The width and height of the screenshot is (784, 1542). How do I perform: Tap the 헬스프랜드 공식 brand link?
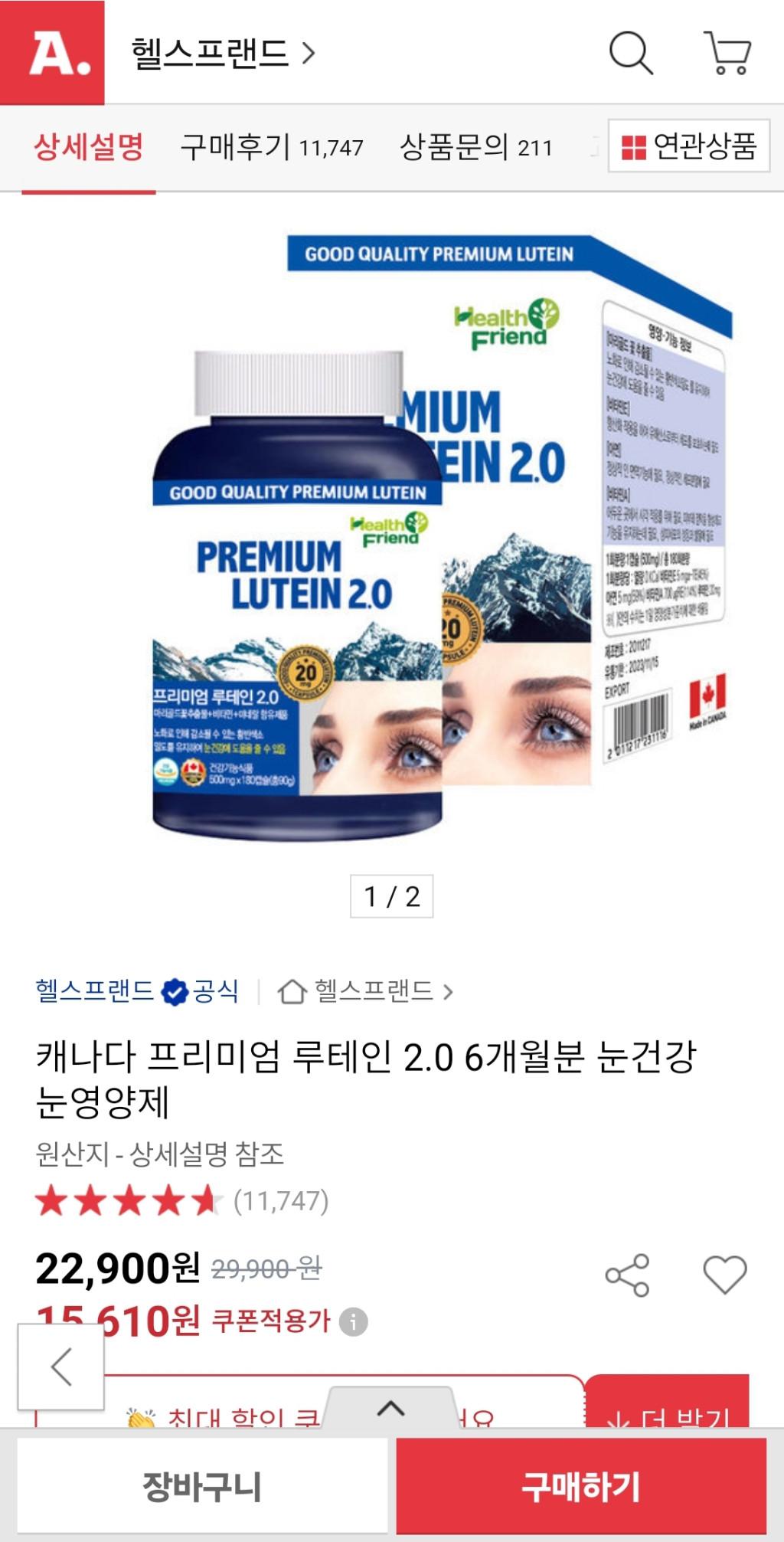coord(136,991)
